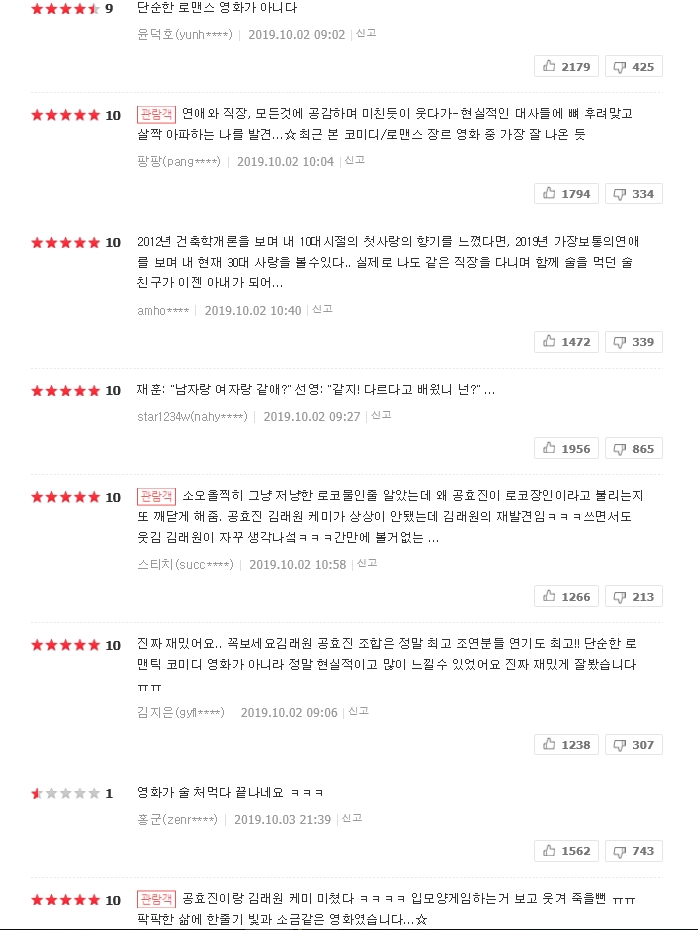Like 팡팡's review with 1794 likes
The height and width of the screenshot is (930, 698).
(x=566, y=194)
